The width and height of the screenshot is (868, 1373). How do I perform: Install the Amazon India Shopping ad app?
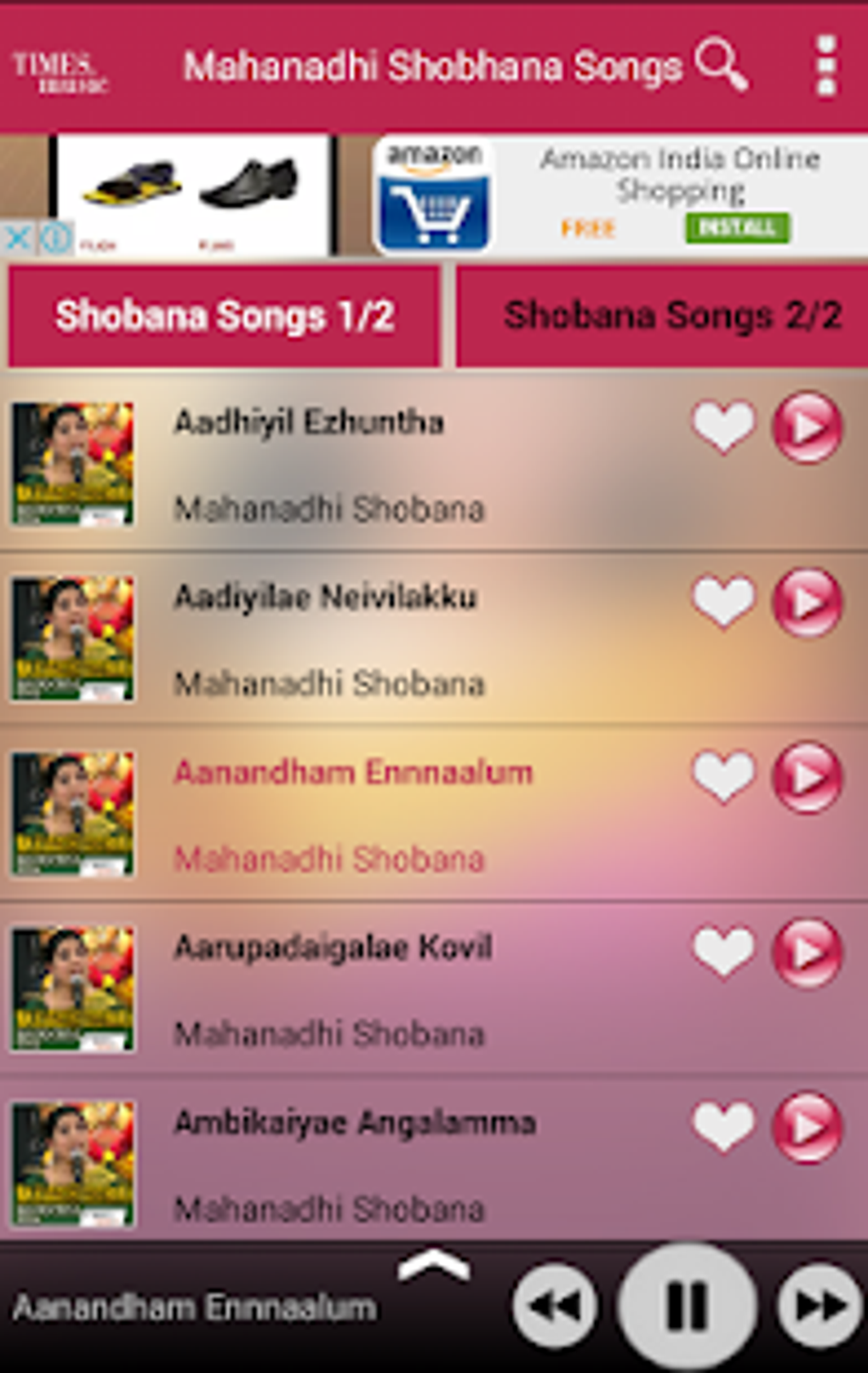click(x=737, y=228)
